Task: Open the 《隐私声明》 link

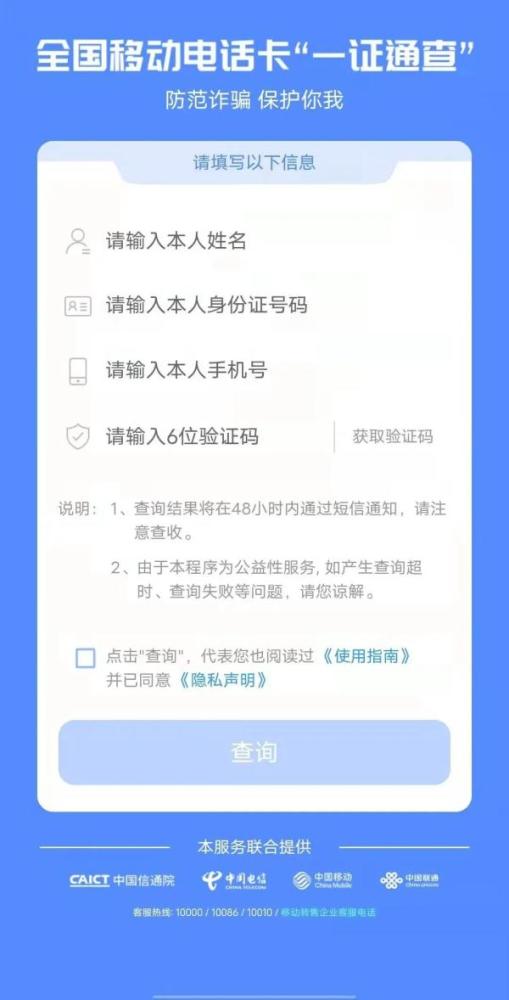Action: (x=220, y=680)
